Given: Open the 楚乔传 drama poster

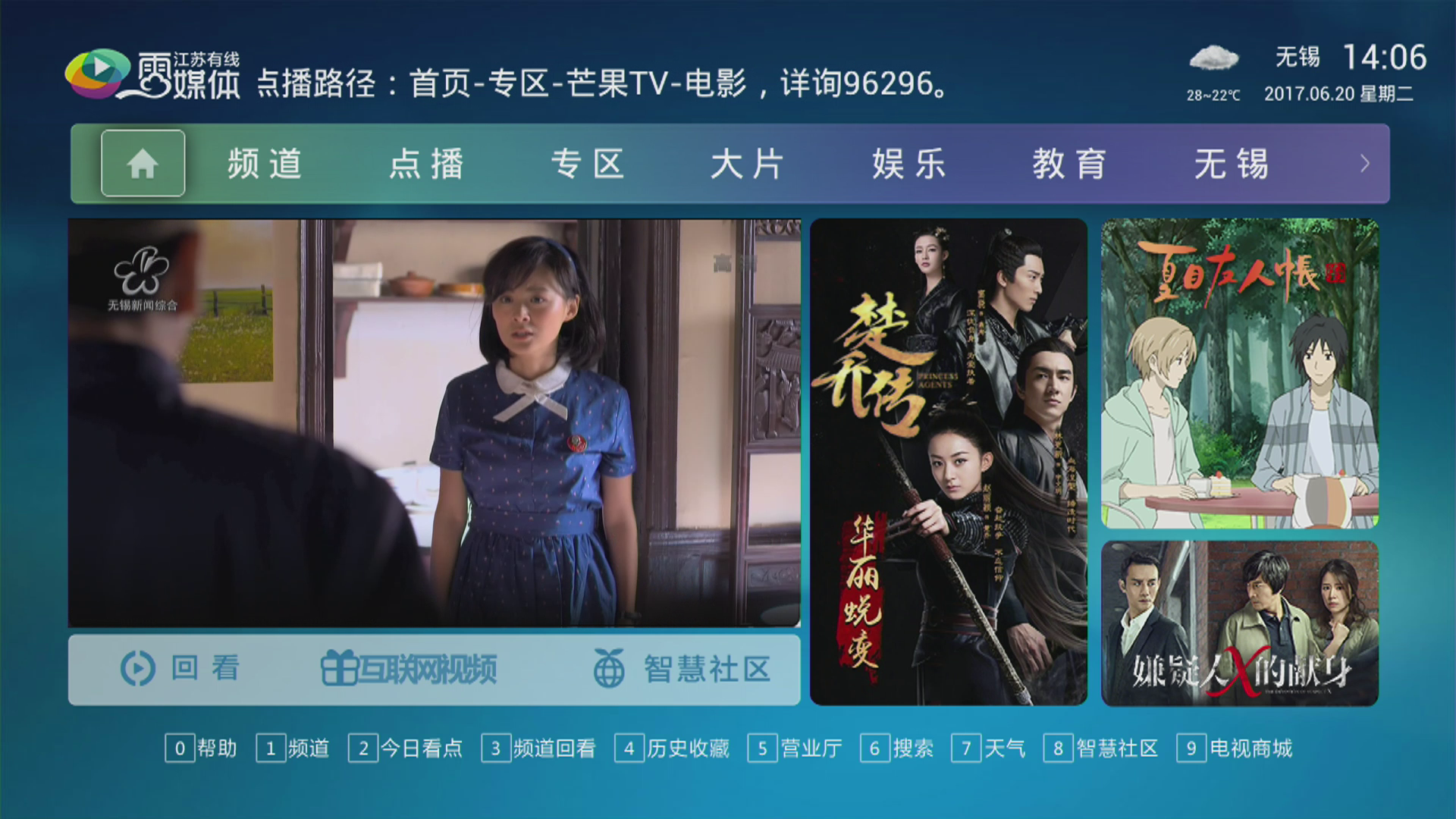Looking at the screenshot, I should click(x=948, y=462).
